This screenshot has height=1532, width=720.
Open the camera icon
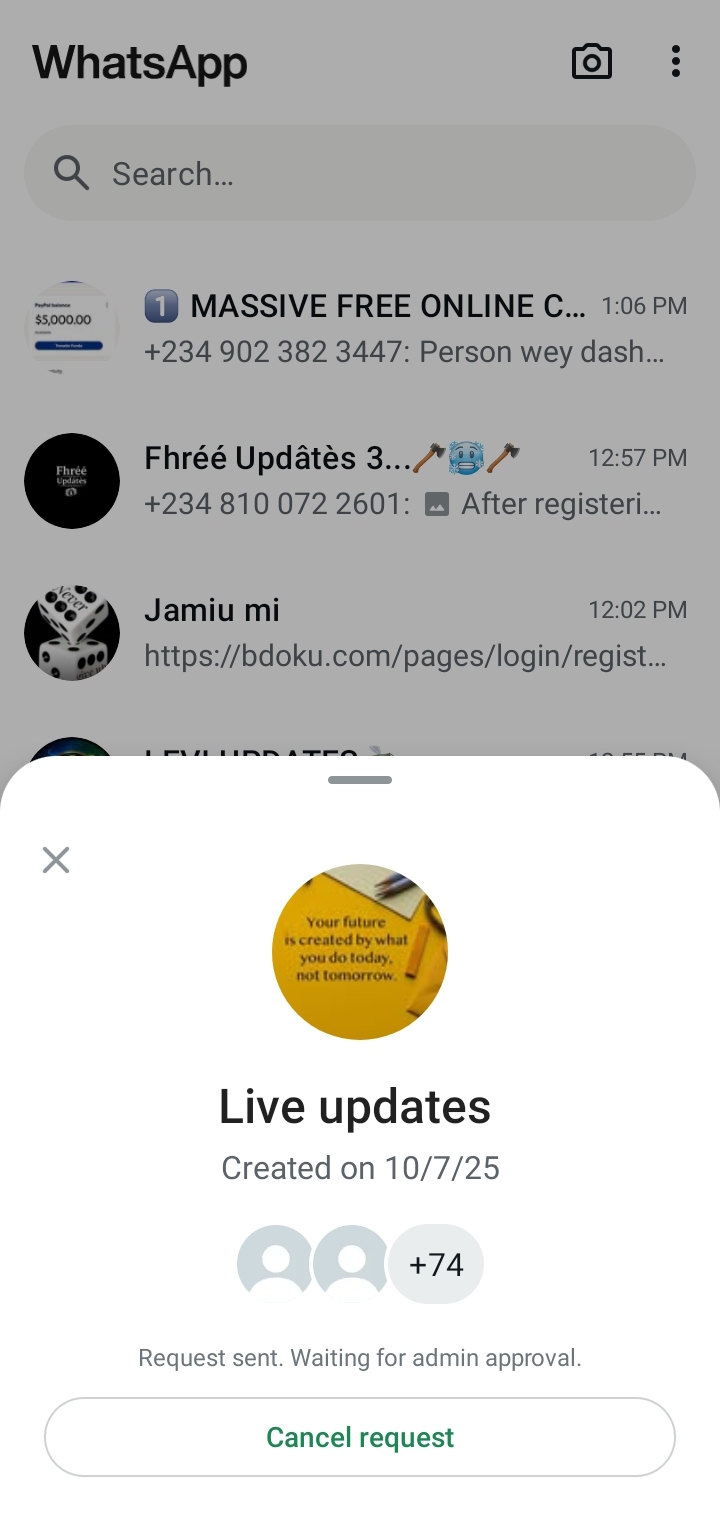tap(591, 62)
